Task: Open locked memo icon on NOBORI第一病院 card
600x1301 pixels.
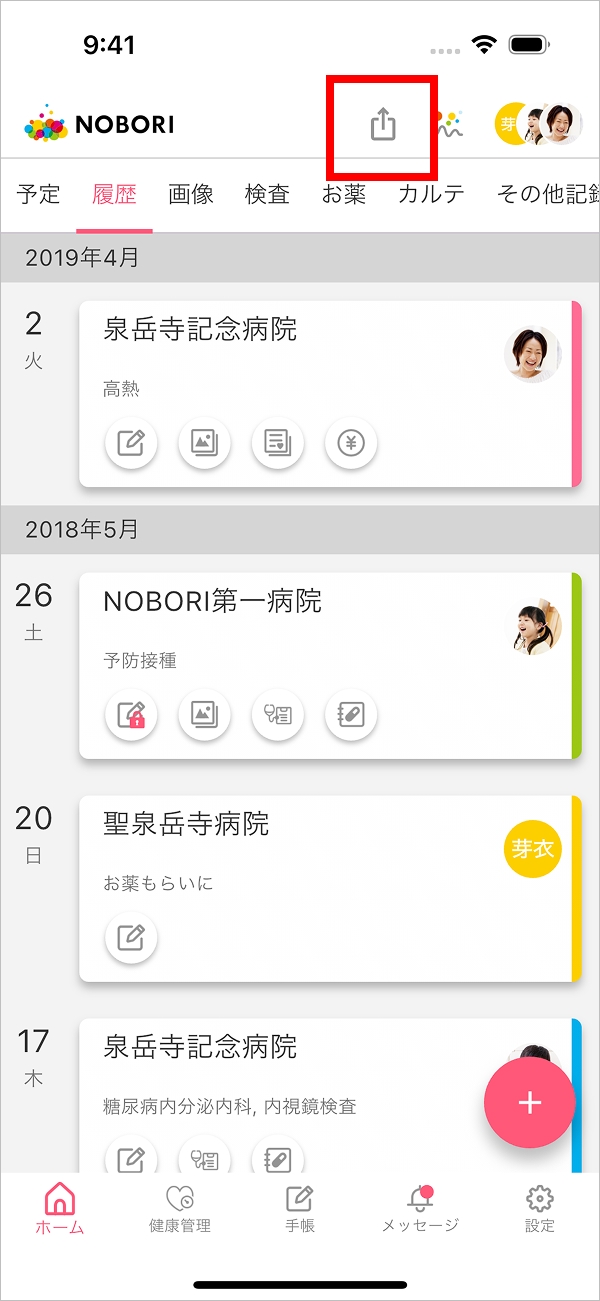Action: (x=131, y=715)
